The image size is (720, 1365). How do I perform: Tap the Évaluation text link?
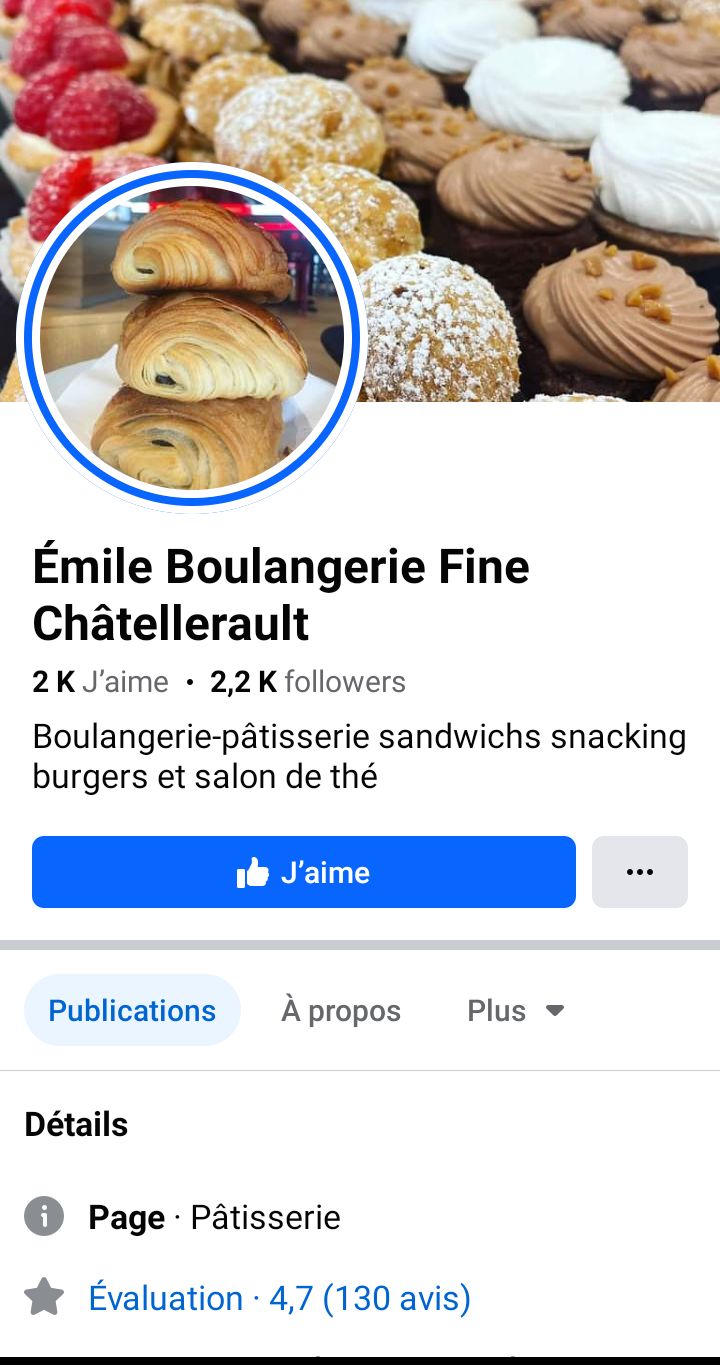click(x=167, y=1297)
